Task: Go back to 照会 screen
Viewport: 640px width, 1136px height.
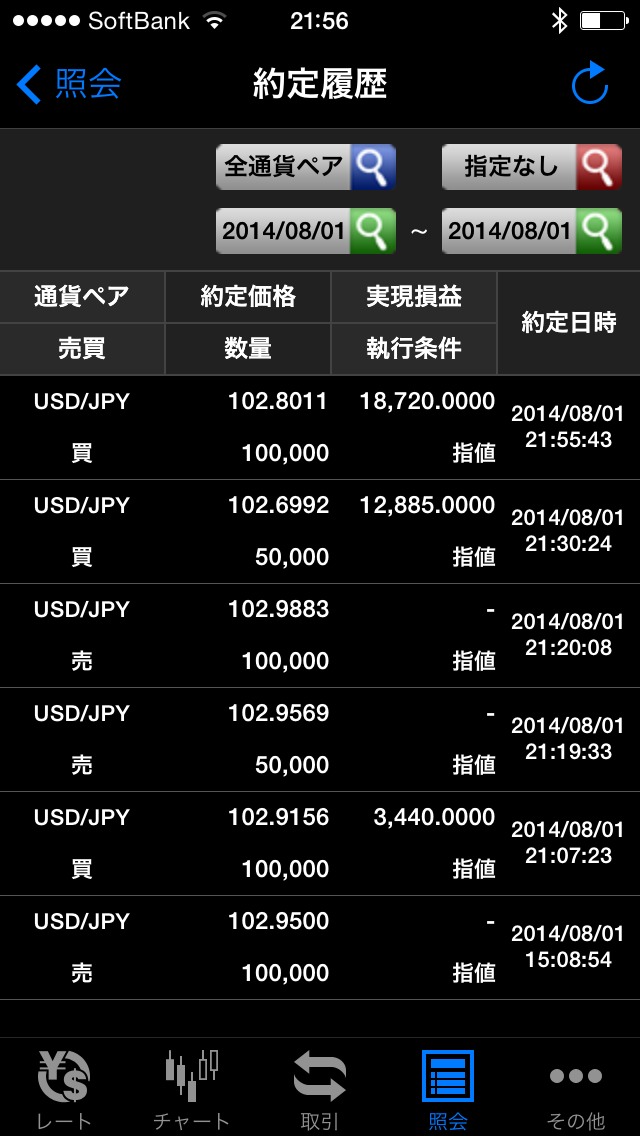Action: point(68,84)
